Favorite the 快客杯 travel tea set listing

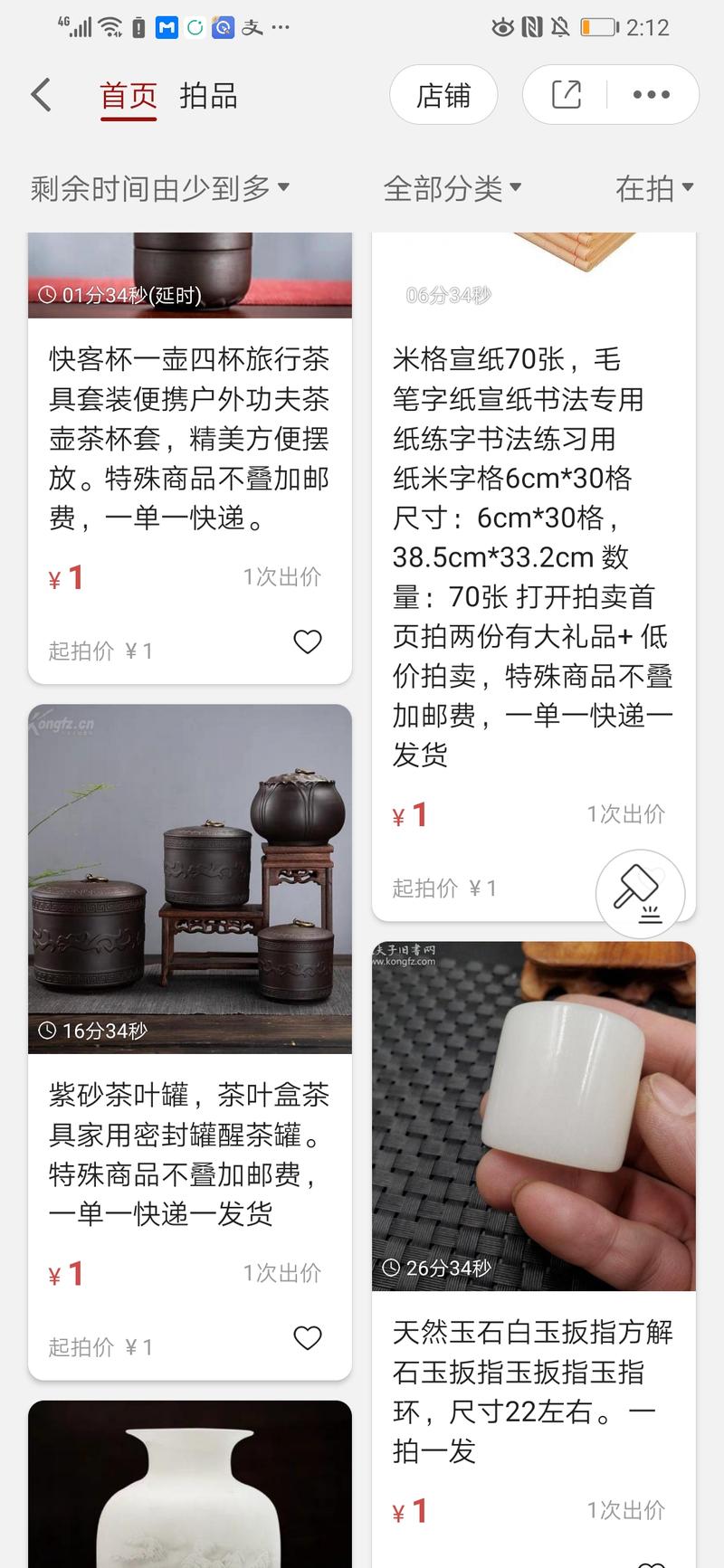tap(308, 641)
